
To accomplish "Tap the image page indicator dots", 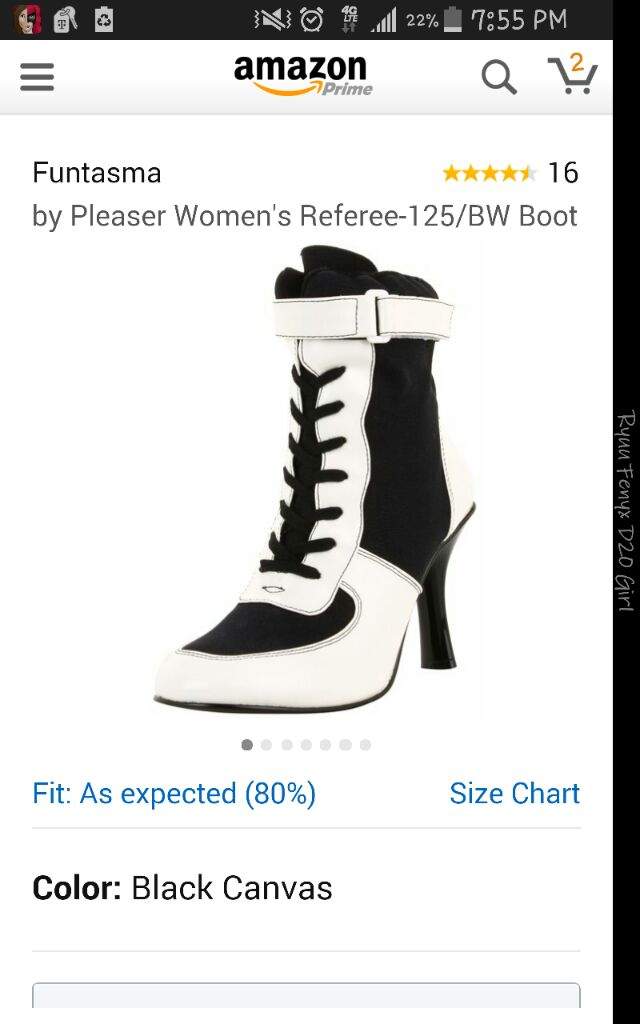I will [306, 744].
